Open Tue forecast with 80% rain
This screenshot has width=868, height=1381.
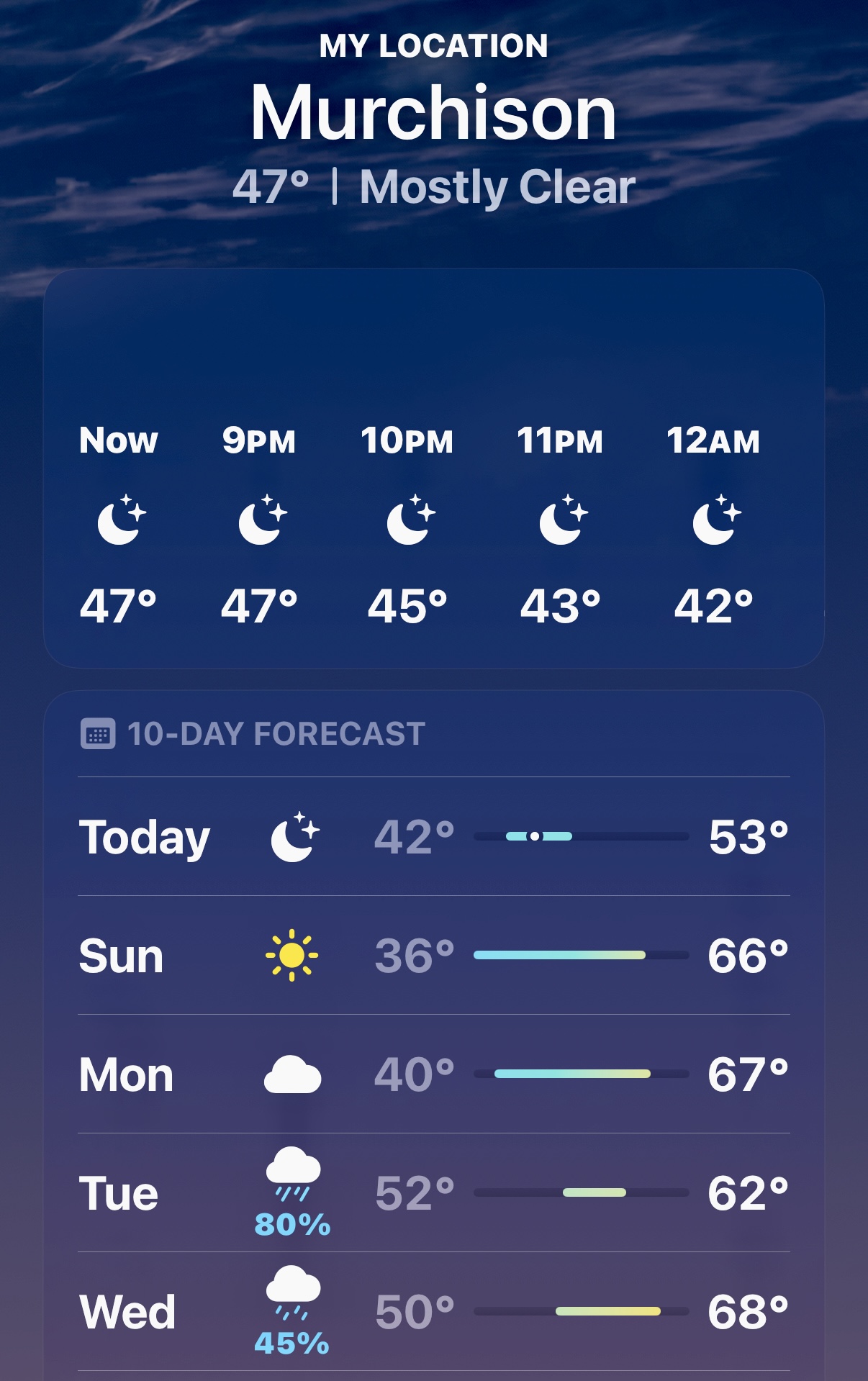pyautogui.click(x=433, y=1193)
